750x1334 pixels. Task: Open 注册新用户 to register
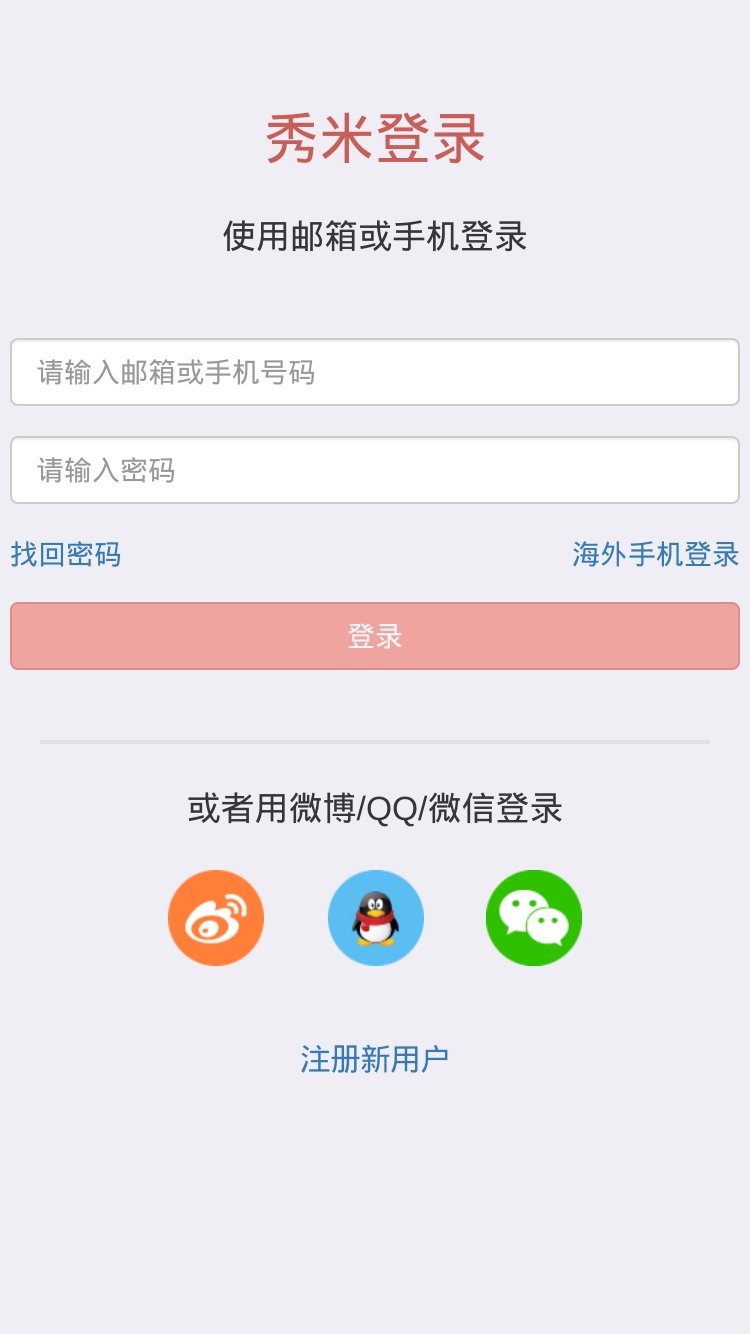pos(375,1059)
